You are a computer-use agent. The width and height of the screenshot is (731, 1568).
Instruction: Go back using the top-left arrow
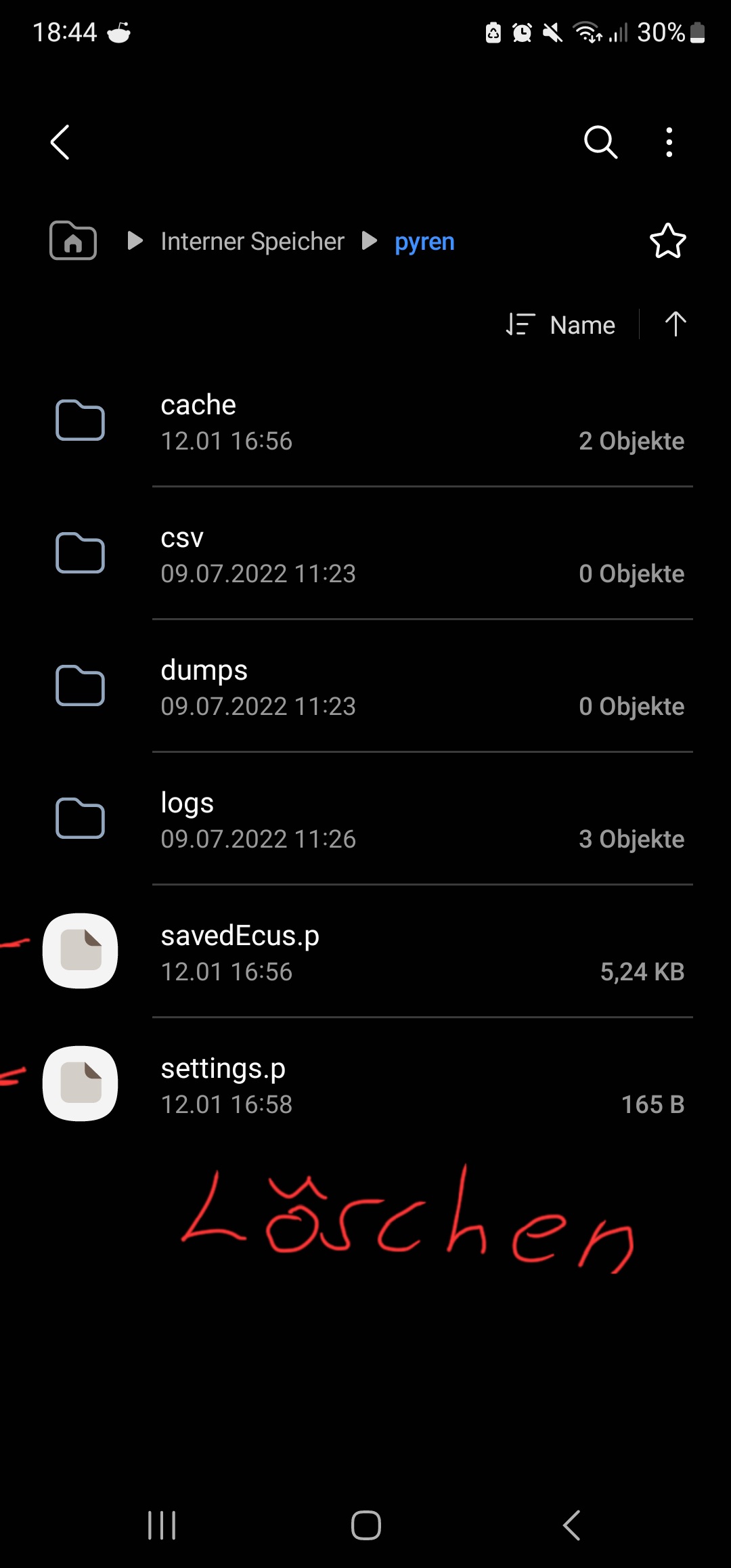[60, 142]
